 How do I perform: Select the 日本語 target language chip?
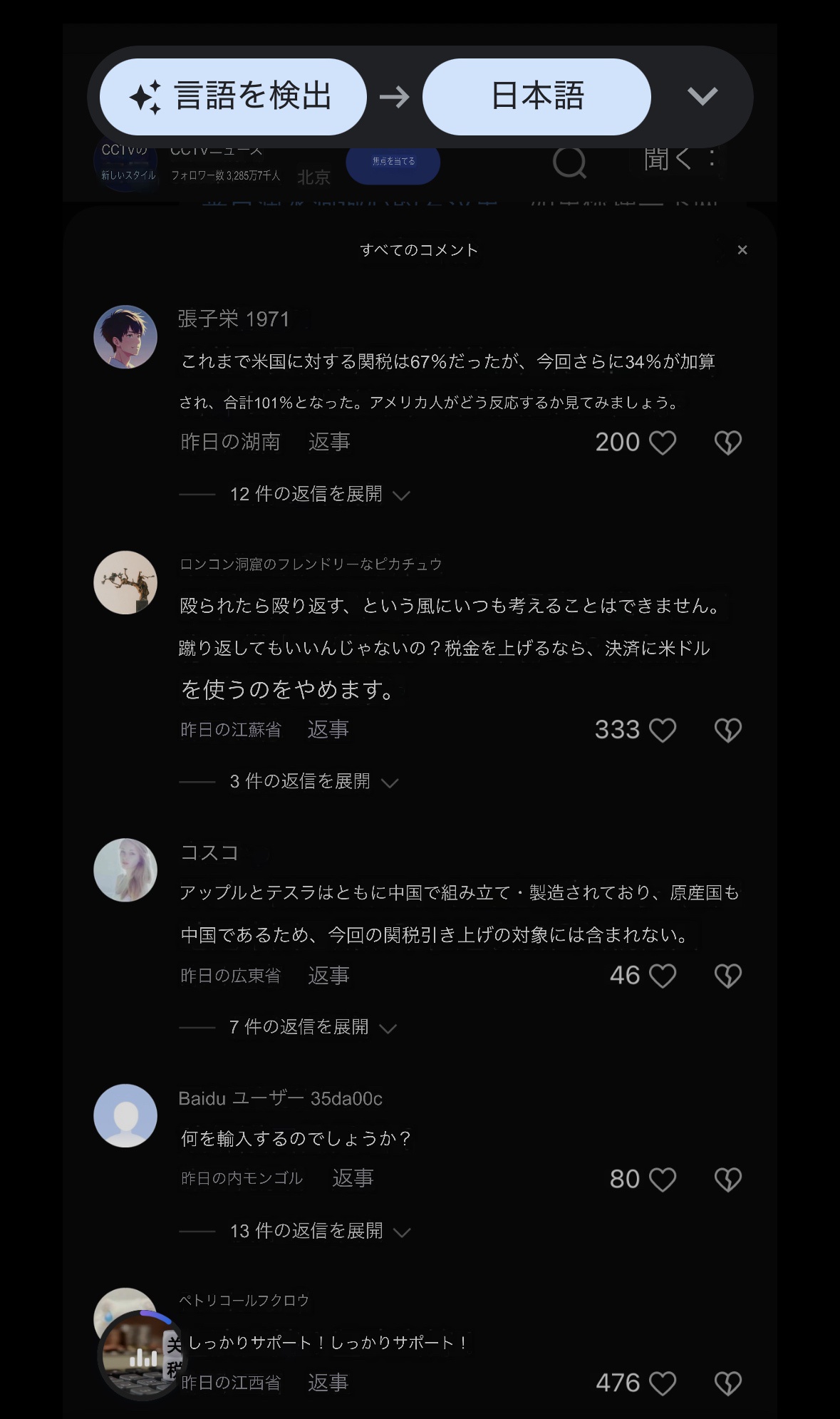[536, 97]
